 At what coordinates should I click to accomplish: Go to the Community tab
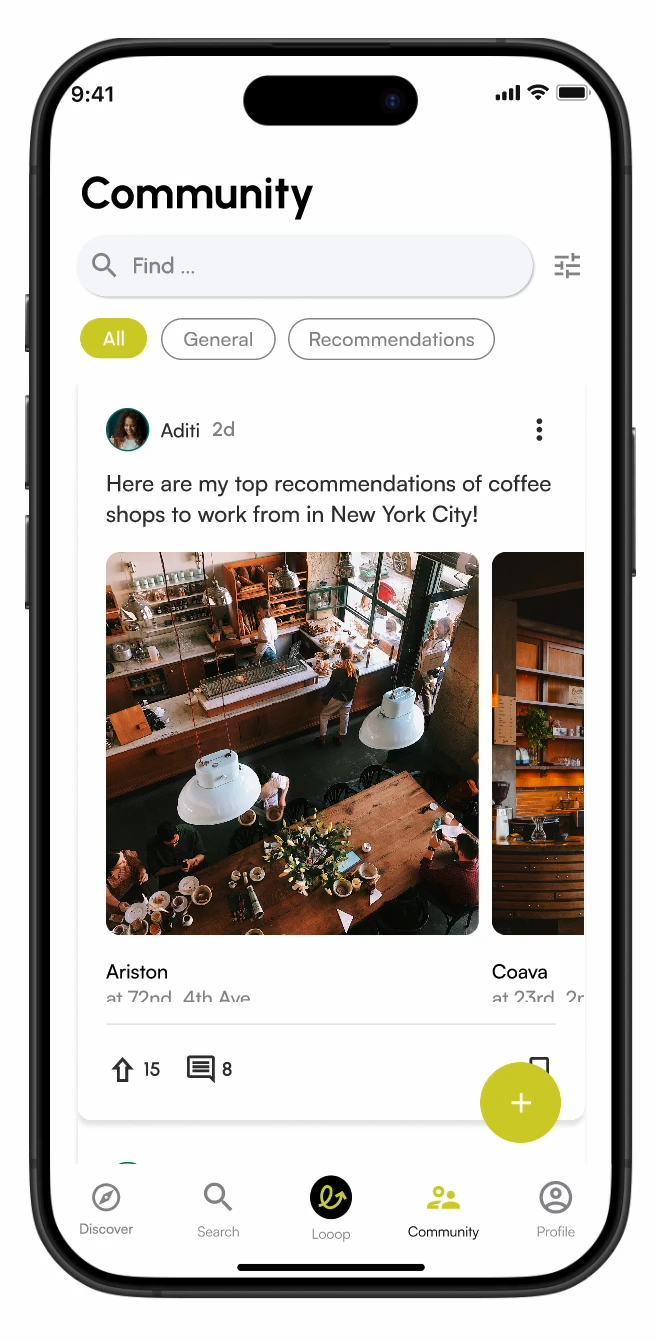pyautogui.click(x=443, y=1208)
